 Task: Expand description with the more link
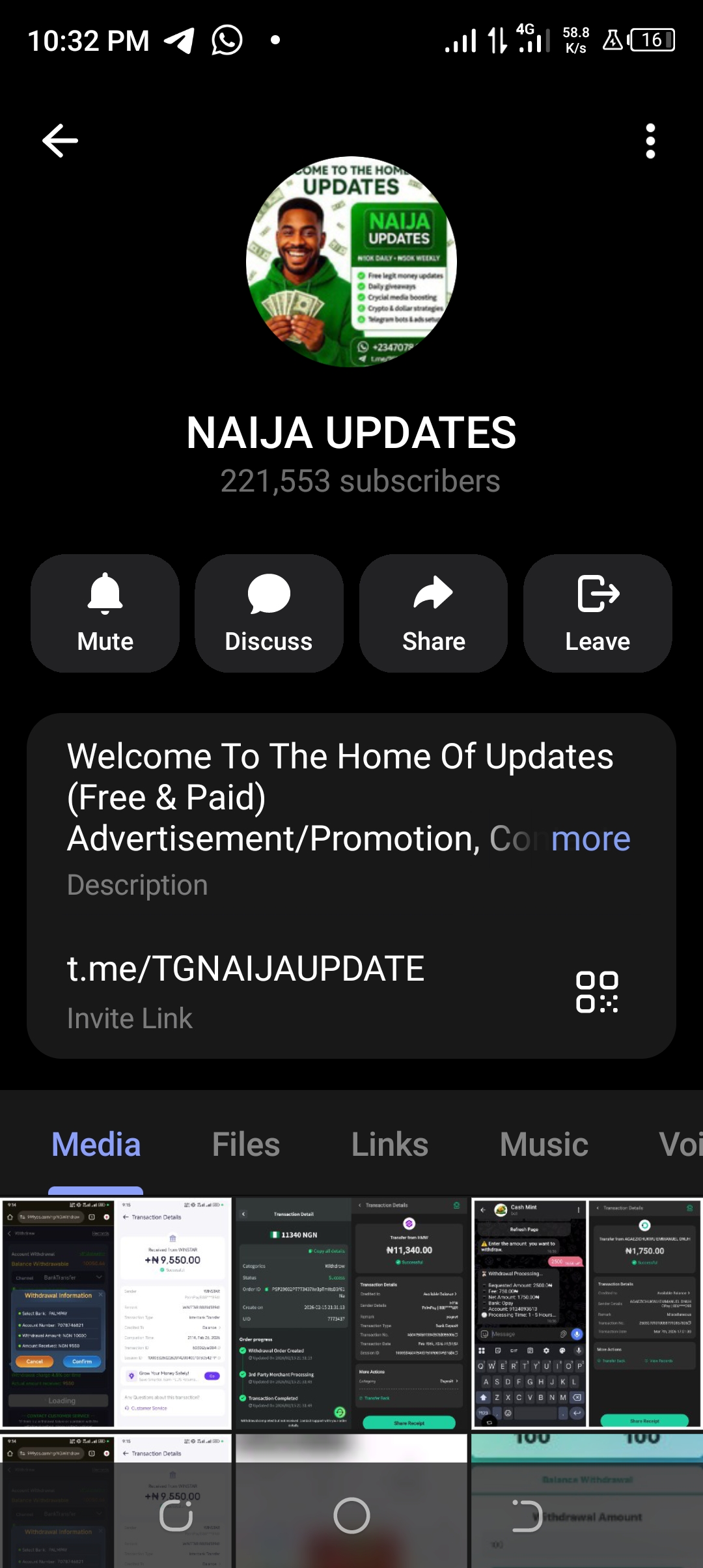click(590, 839)
